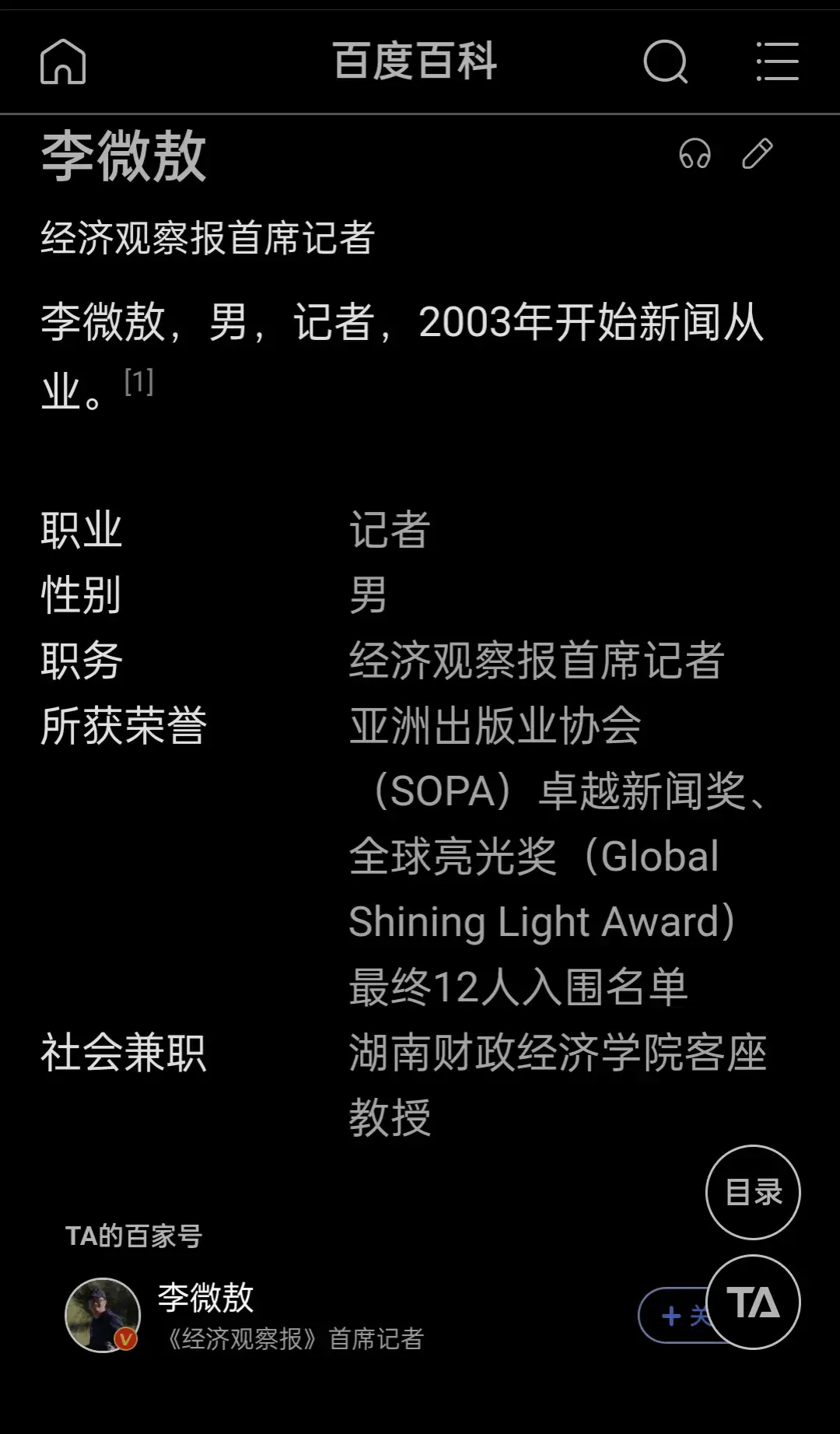The height and width of the screenshot is (1434, 840).
Task: Go to the Baidu Baike home page
Action: [x=63, y=61]
